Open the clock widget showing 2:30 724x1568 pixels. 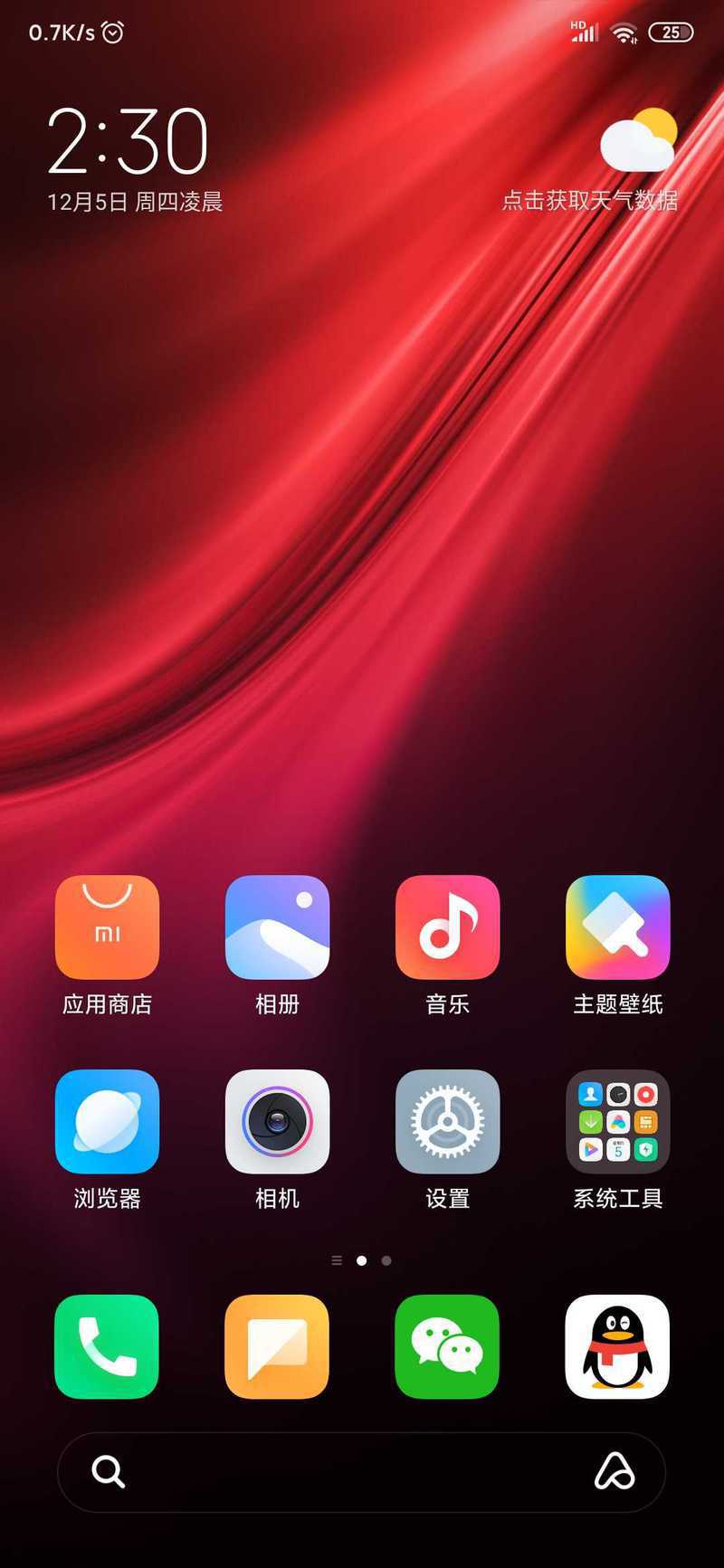[128, 140]
